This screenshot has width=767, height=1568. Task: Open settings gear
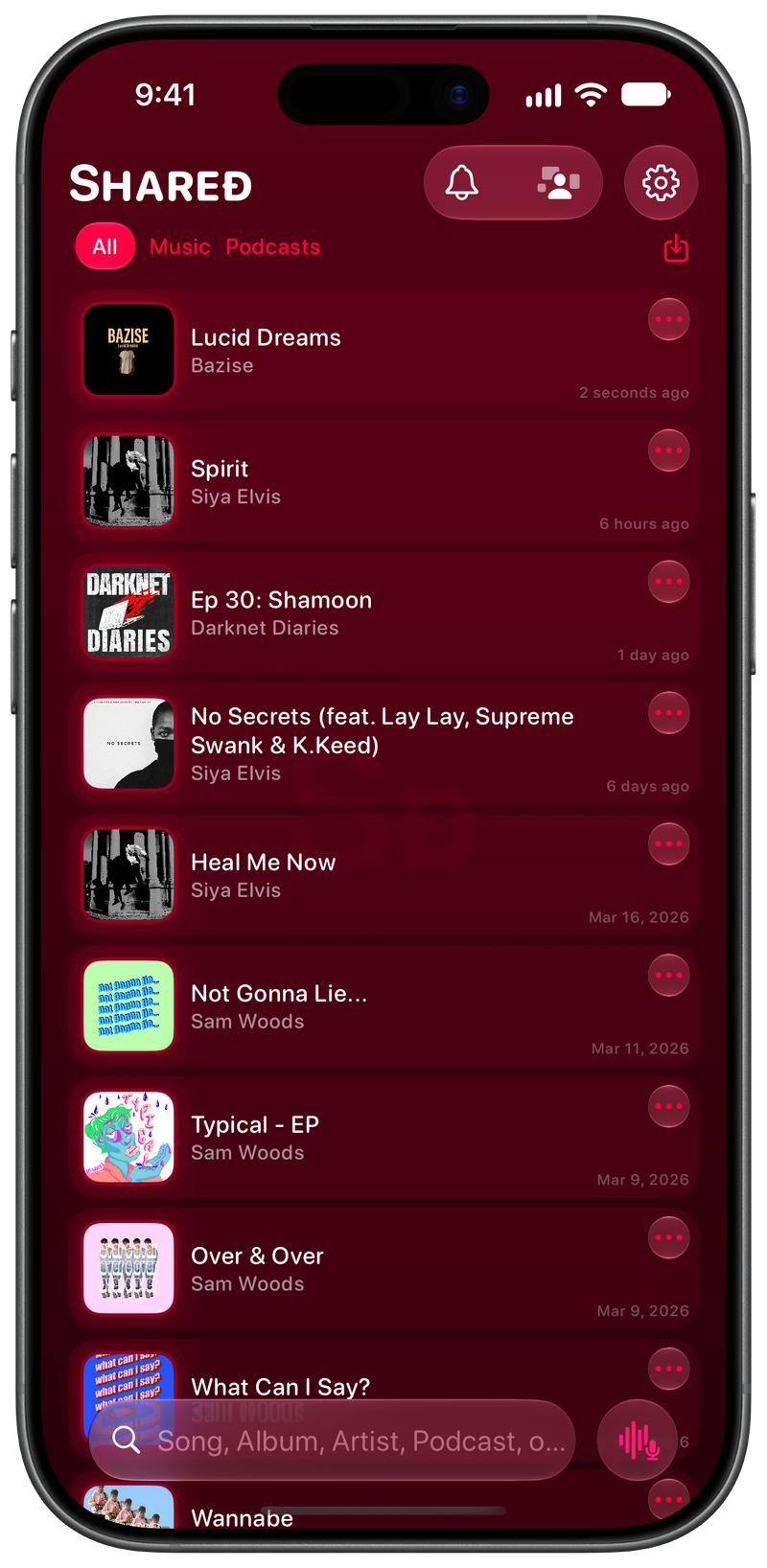pos(661,182)
